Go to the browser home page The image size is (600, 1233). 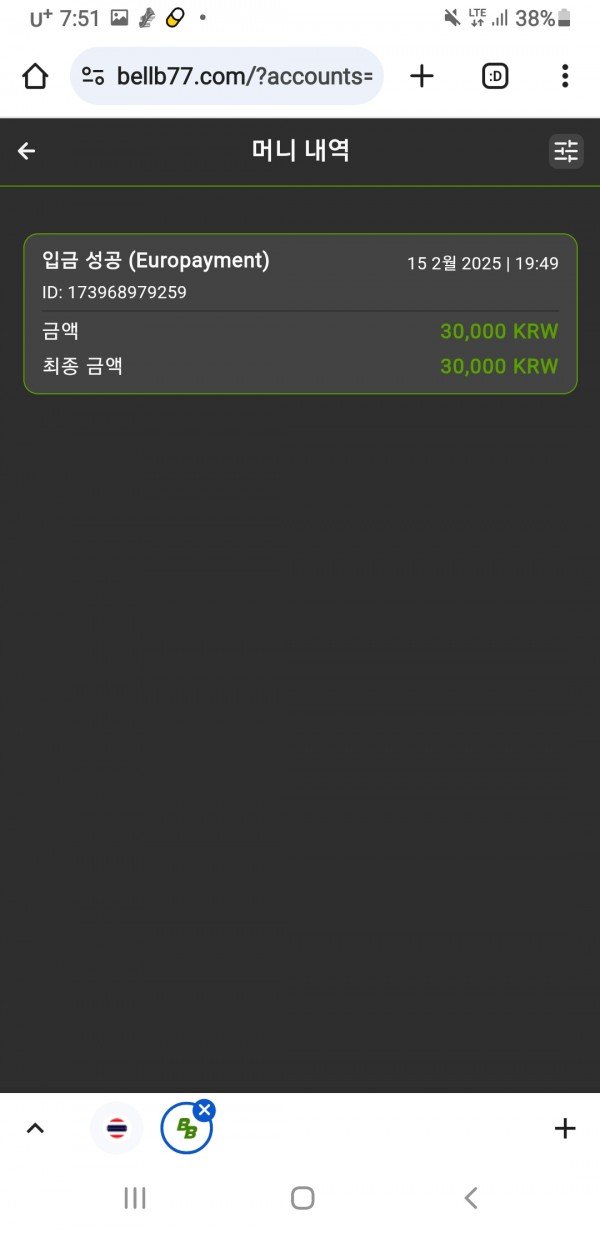35,76
